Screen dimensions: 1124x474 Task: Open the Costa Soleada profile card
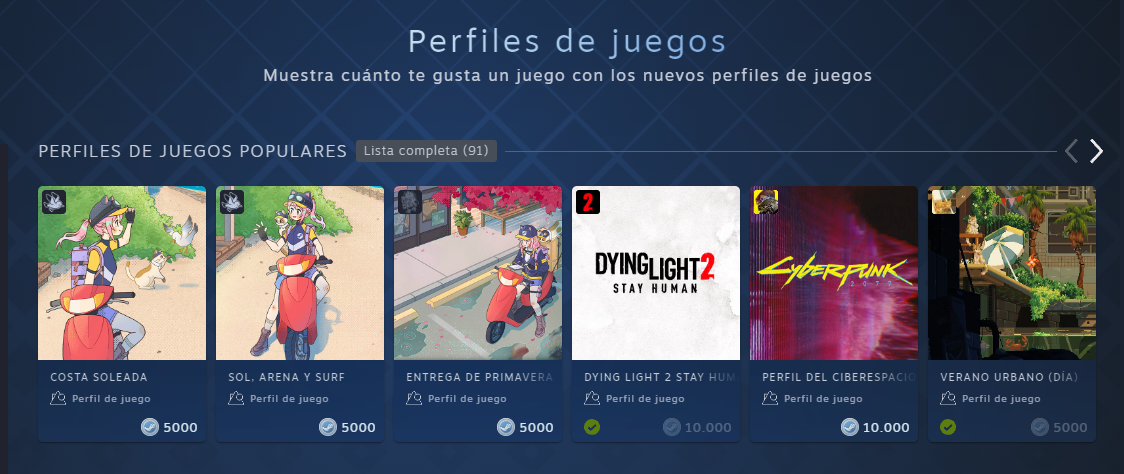pyautogui.click(x=122, y=273)
